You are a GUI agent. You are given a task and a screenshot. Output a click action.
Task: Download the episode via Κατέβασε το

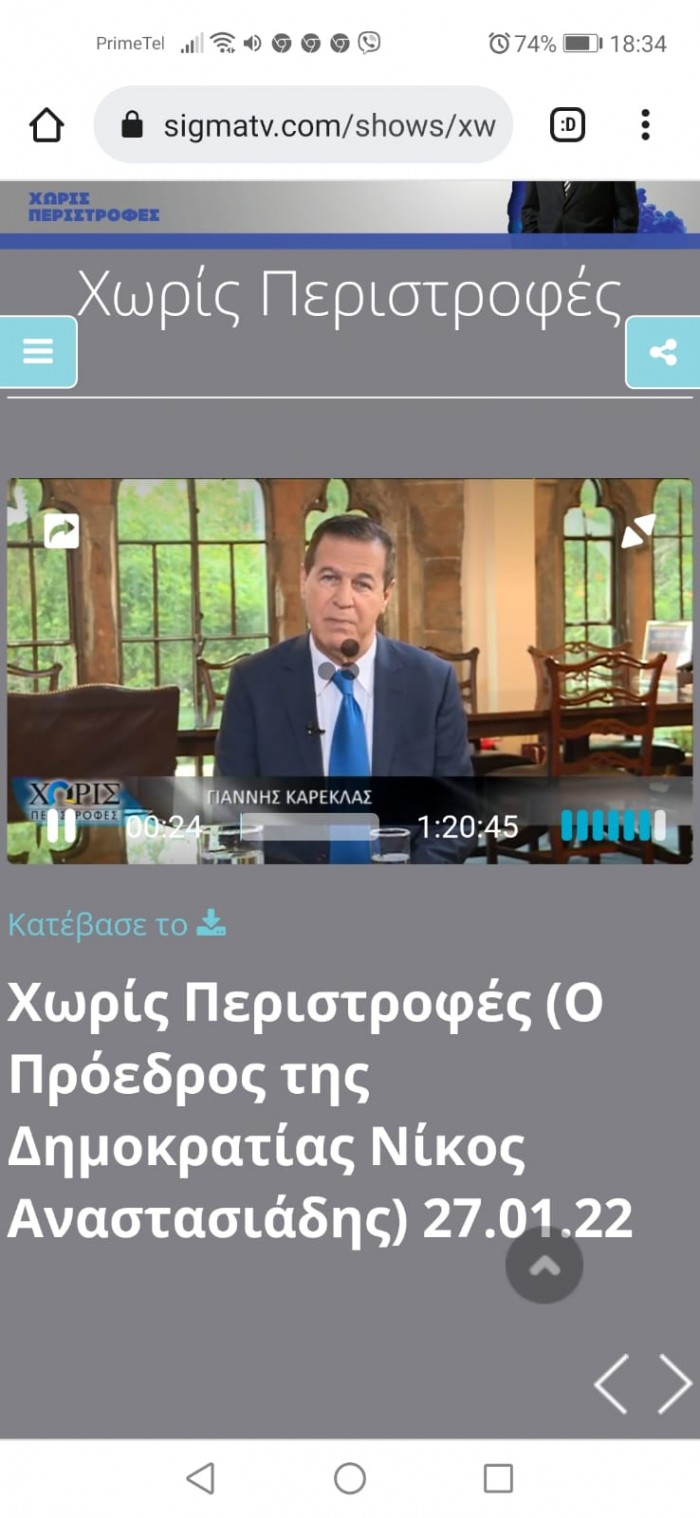click(117, 925)
